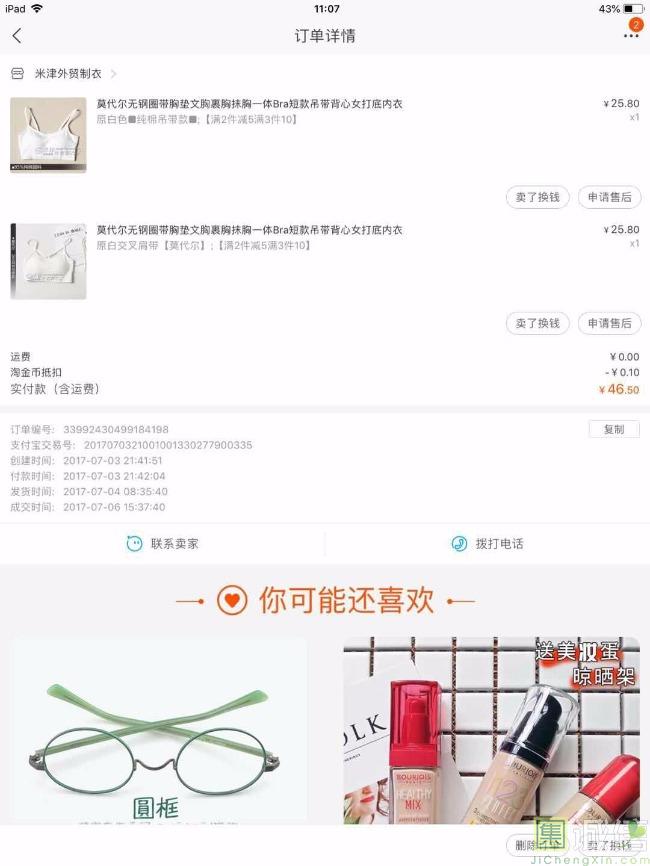
Task: Tap 删除订单 in the bottom bar
Action: pyautogui.click(x=528, y=845)
